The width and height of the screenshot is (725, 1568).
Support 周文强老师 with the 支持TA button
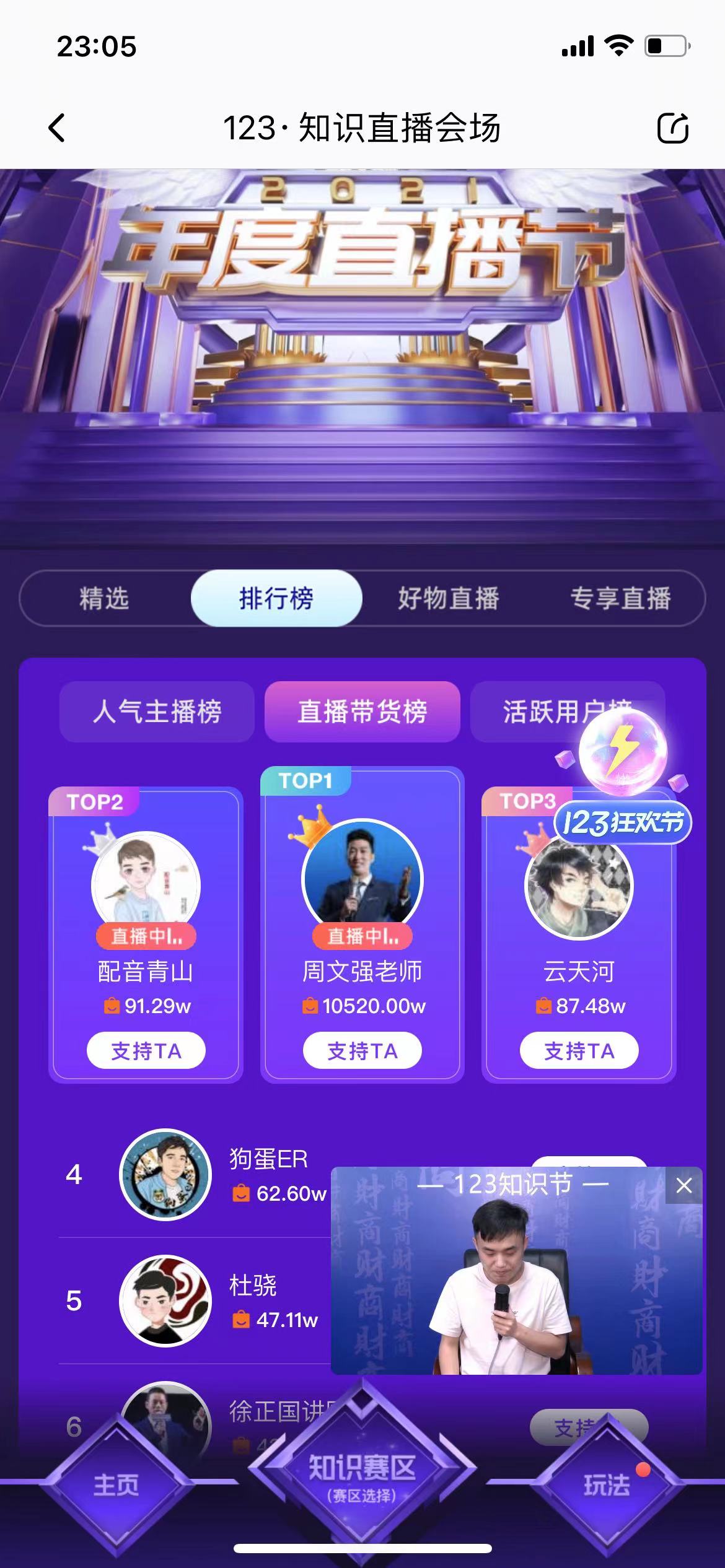click(362, 1050)
